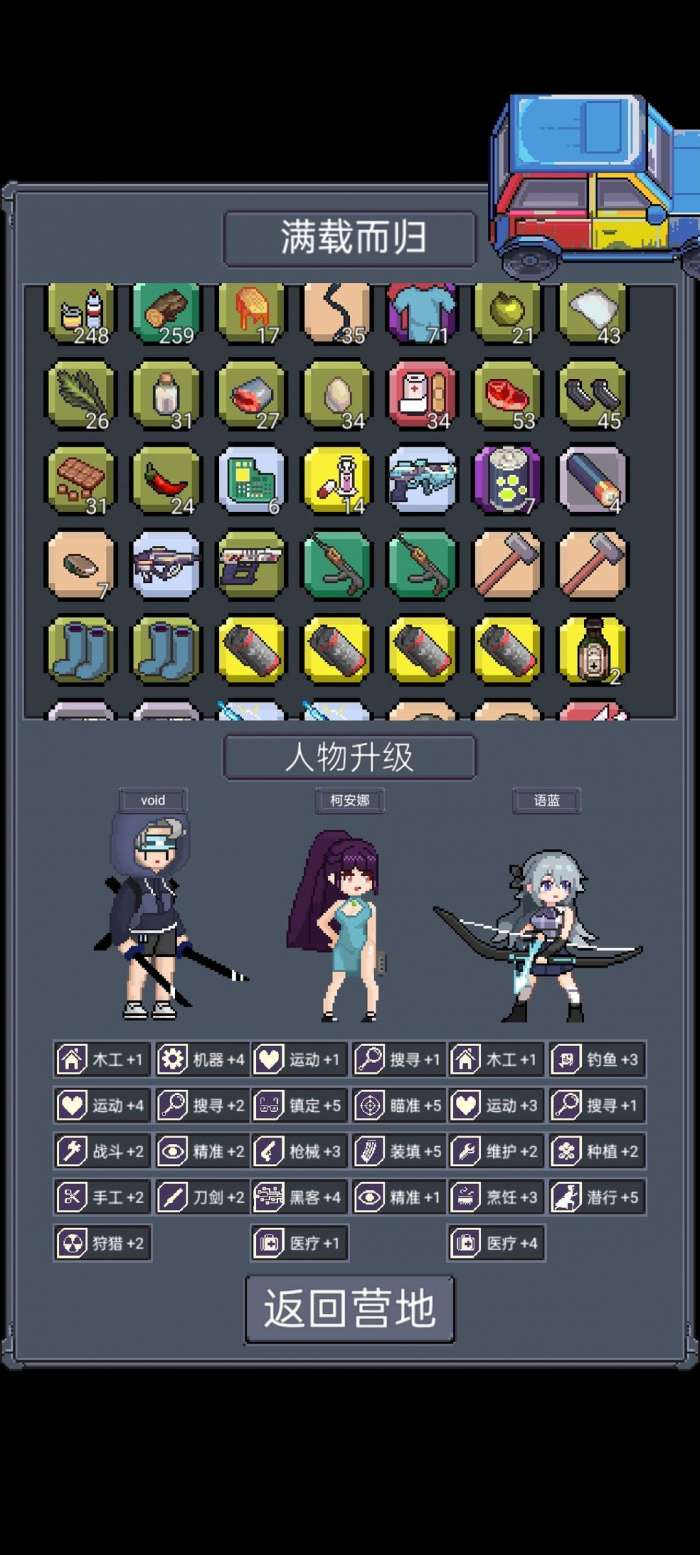Select the yellow medicine item with 14
700x1555 pixels.
337,480
